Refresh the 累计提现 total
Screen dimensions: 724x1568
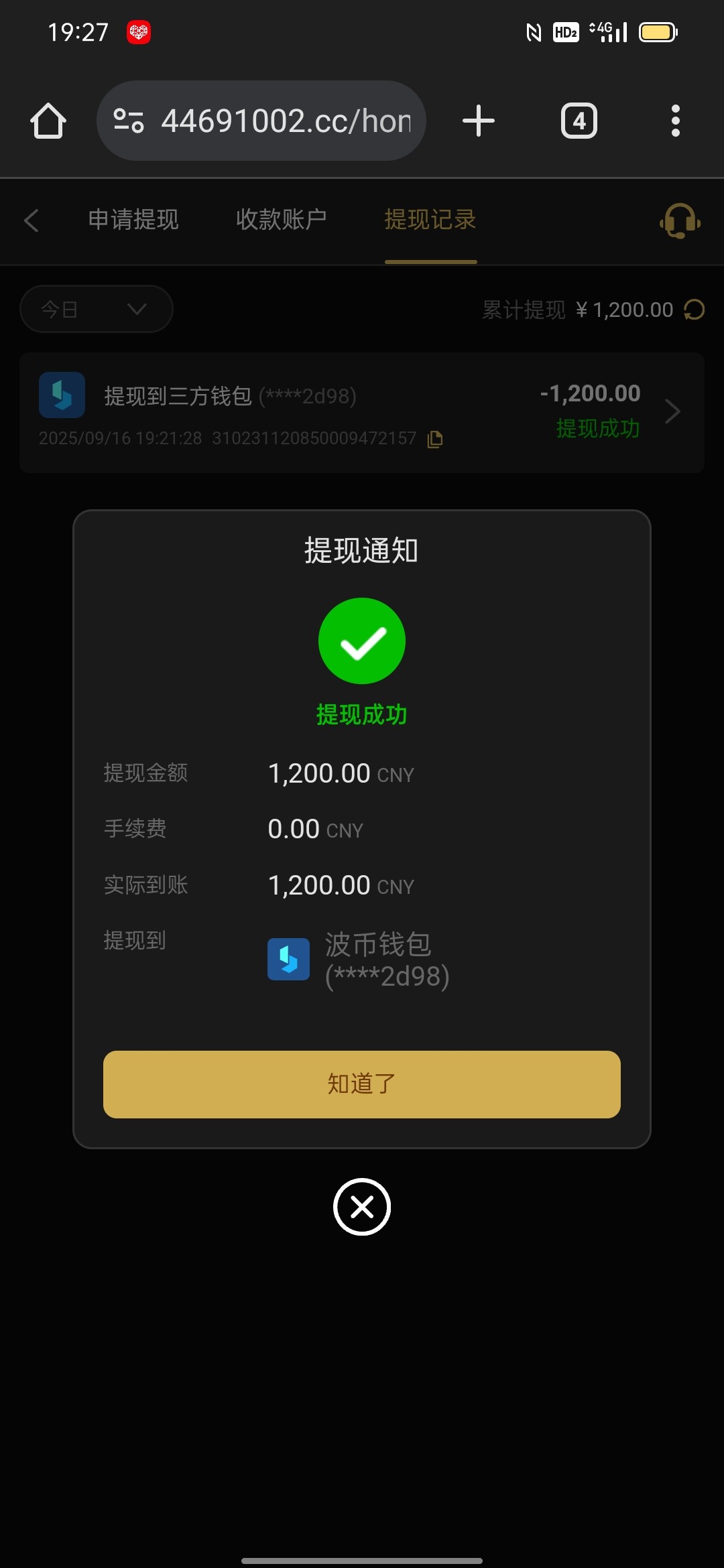pyautogui.click(x=694, y=310)
